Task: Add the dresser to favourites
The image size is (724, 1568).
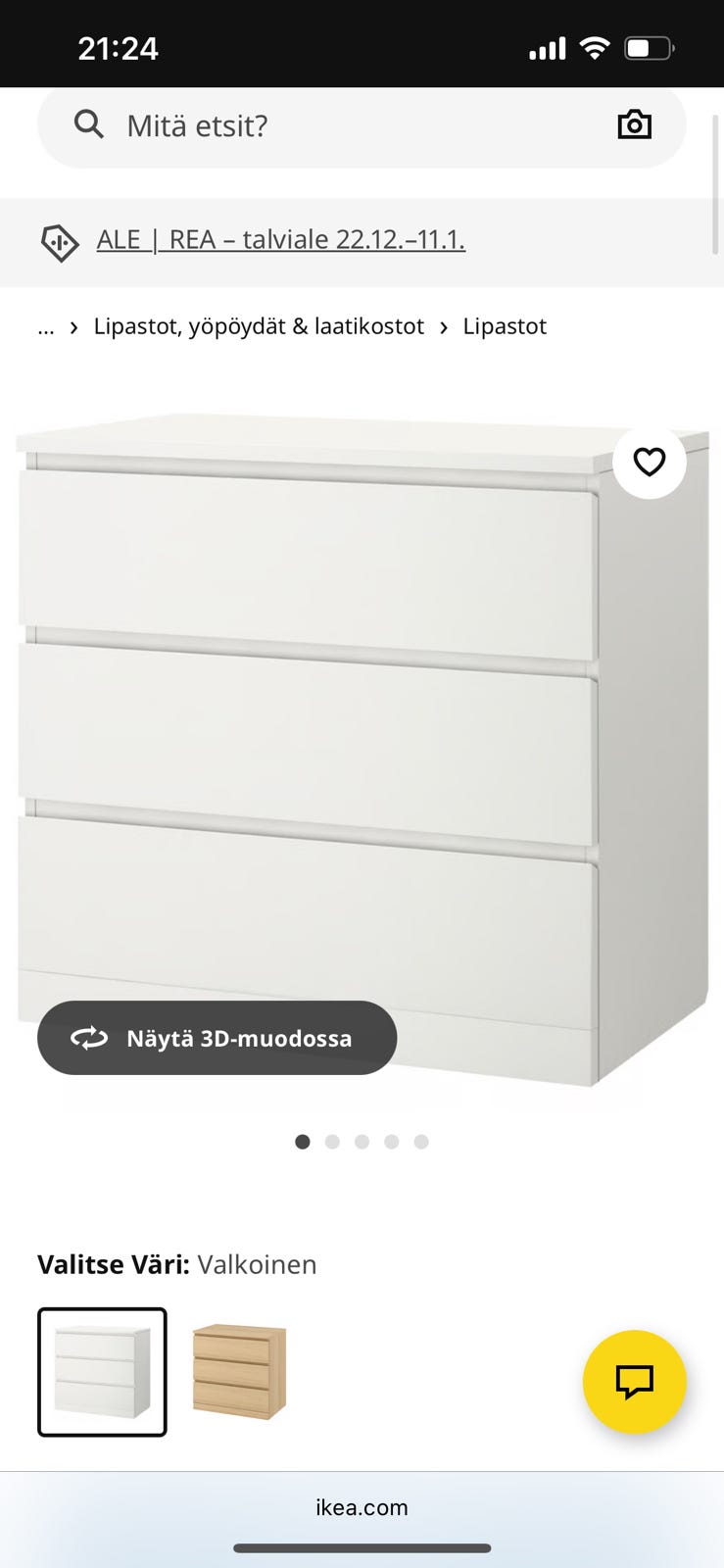Action: coord(649,462)
